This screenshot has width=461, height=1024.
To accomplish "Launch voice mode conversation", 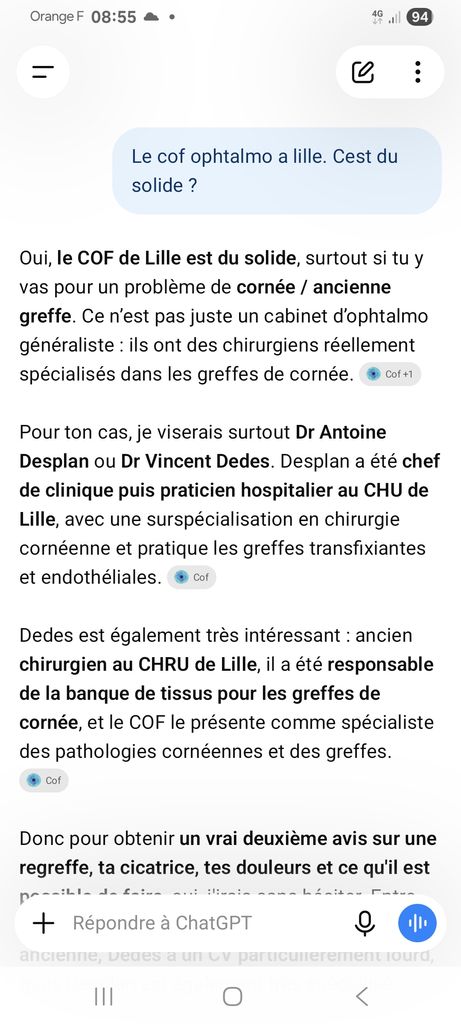I will tap(418, 923).
